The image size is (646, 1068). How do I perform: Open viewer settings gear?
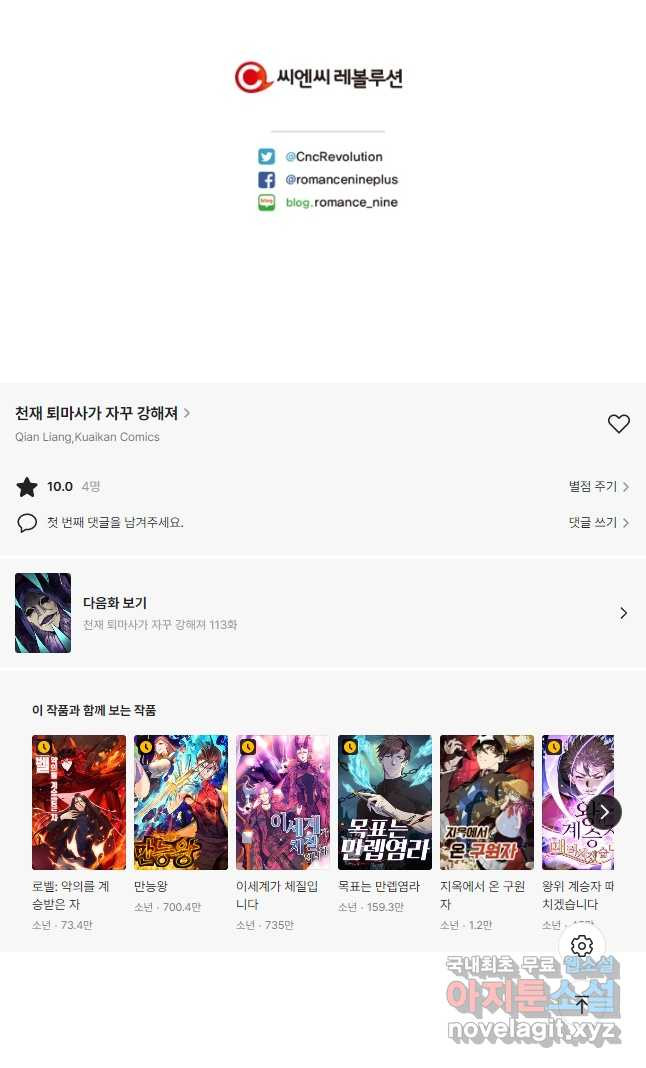tap(582, 946)
